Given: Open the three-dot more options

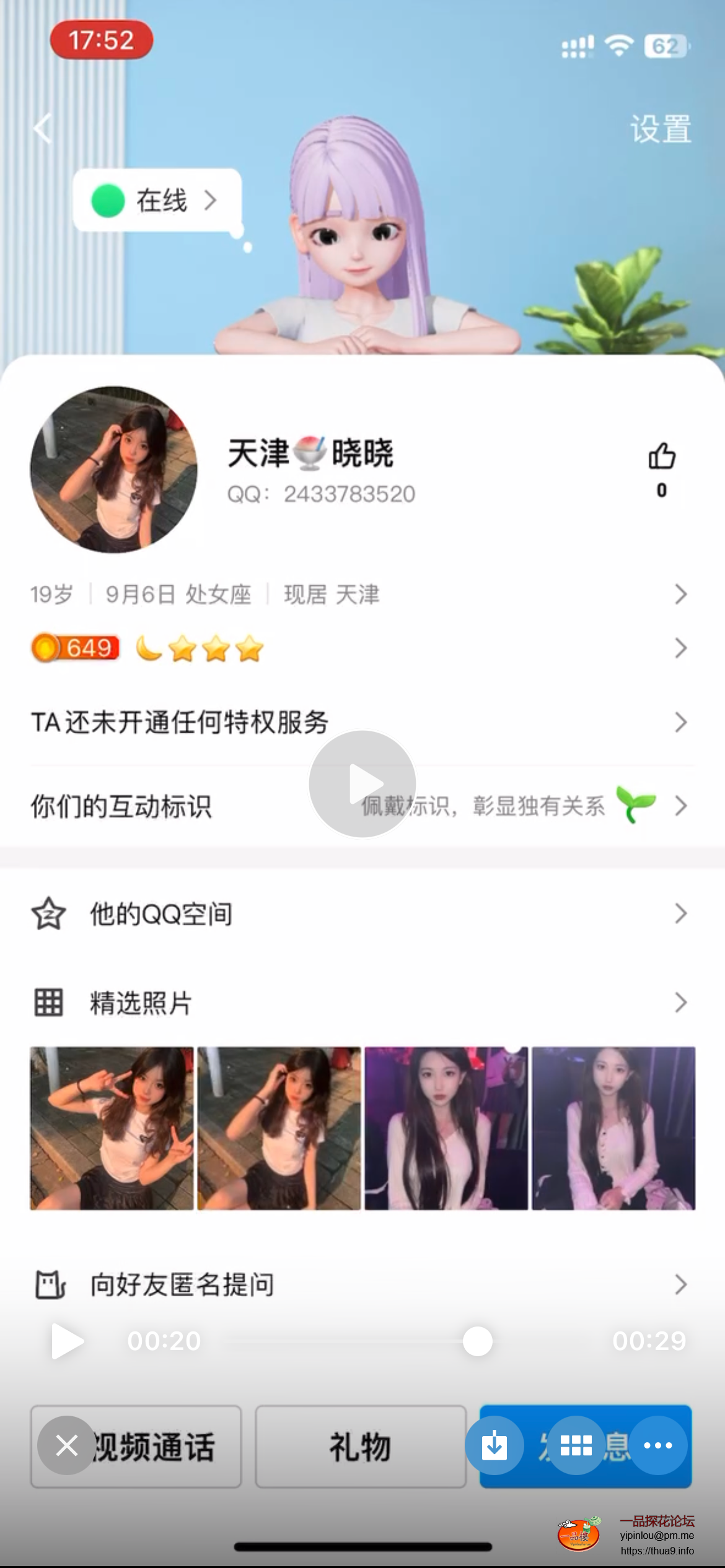Looking at the screenshot, I should pos(657,1445).
